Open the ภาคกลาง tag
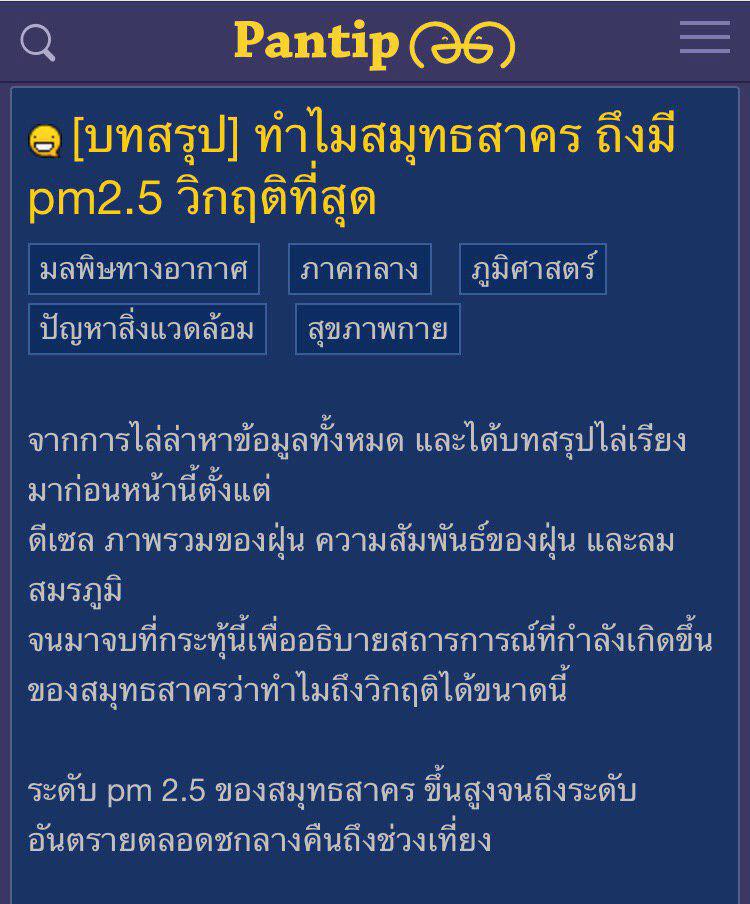The image size is (750, 904). point(360,269)
